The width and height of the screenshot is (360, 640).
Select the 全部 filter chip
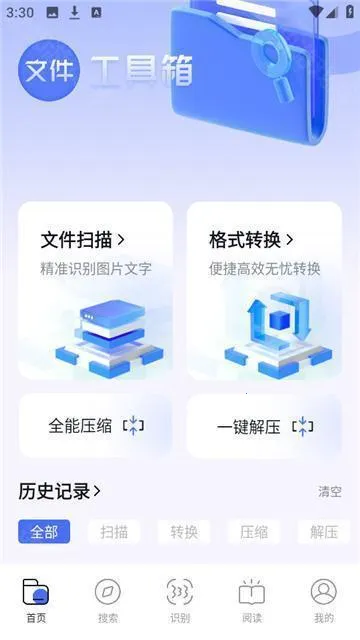pos(44,532)
